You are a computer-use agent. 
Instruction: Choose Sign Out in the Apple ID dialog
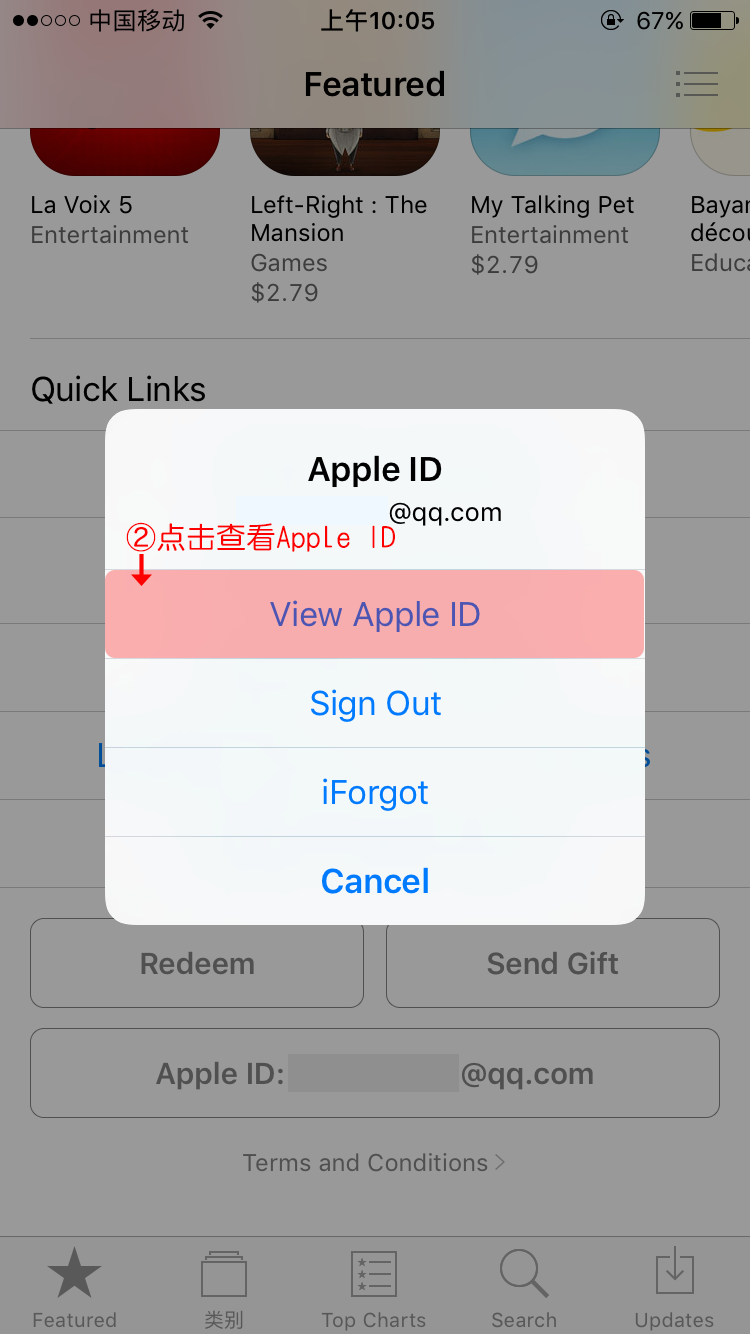(x=375, y=703)
